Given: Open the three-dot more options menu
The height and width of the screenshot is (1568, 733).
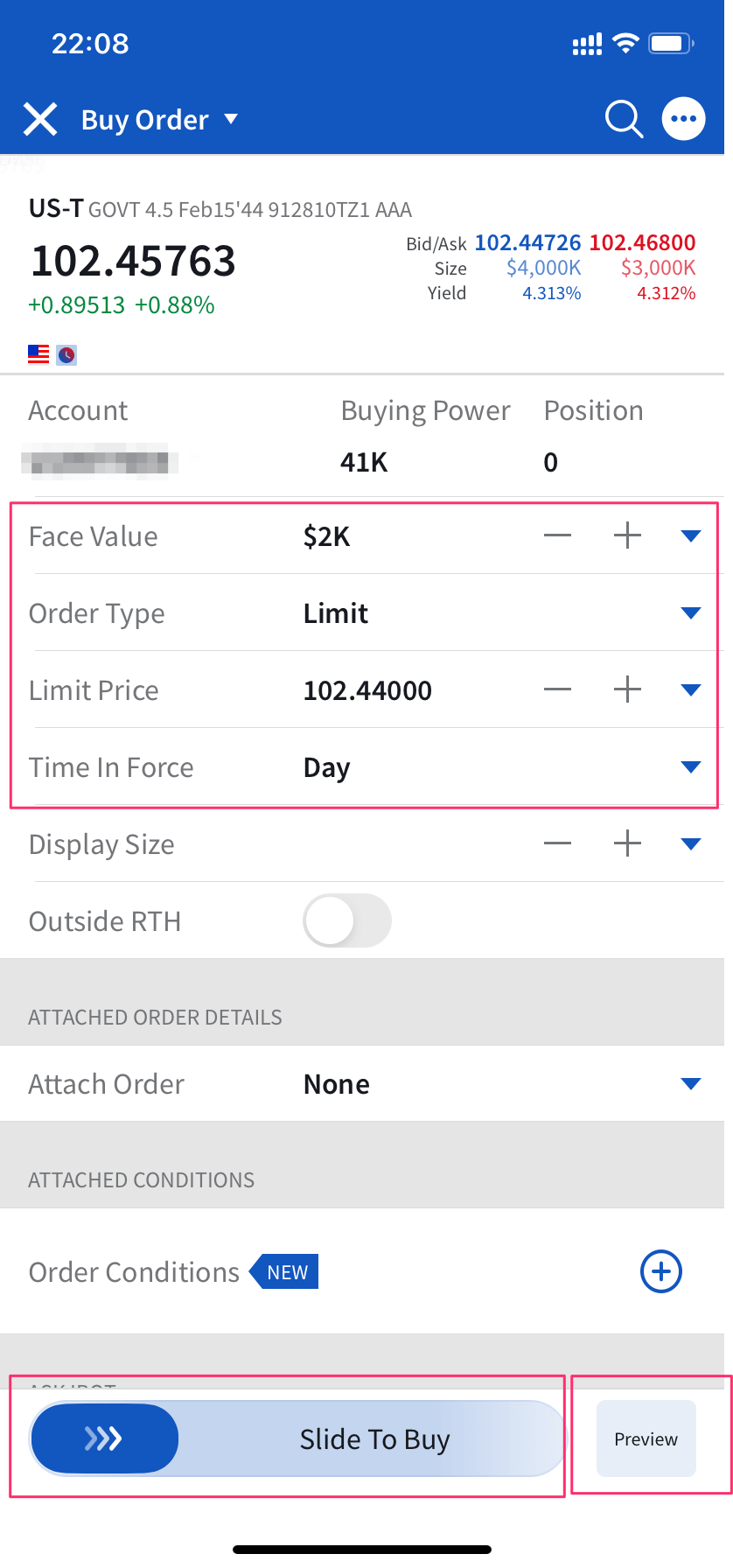Looking at the screenshot, I should click(683, 119).
